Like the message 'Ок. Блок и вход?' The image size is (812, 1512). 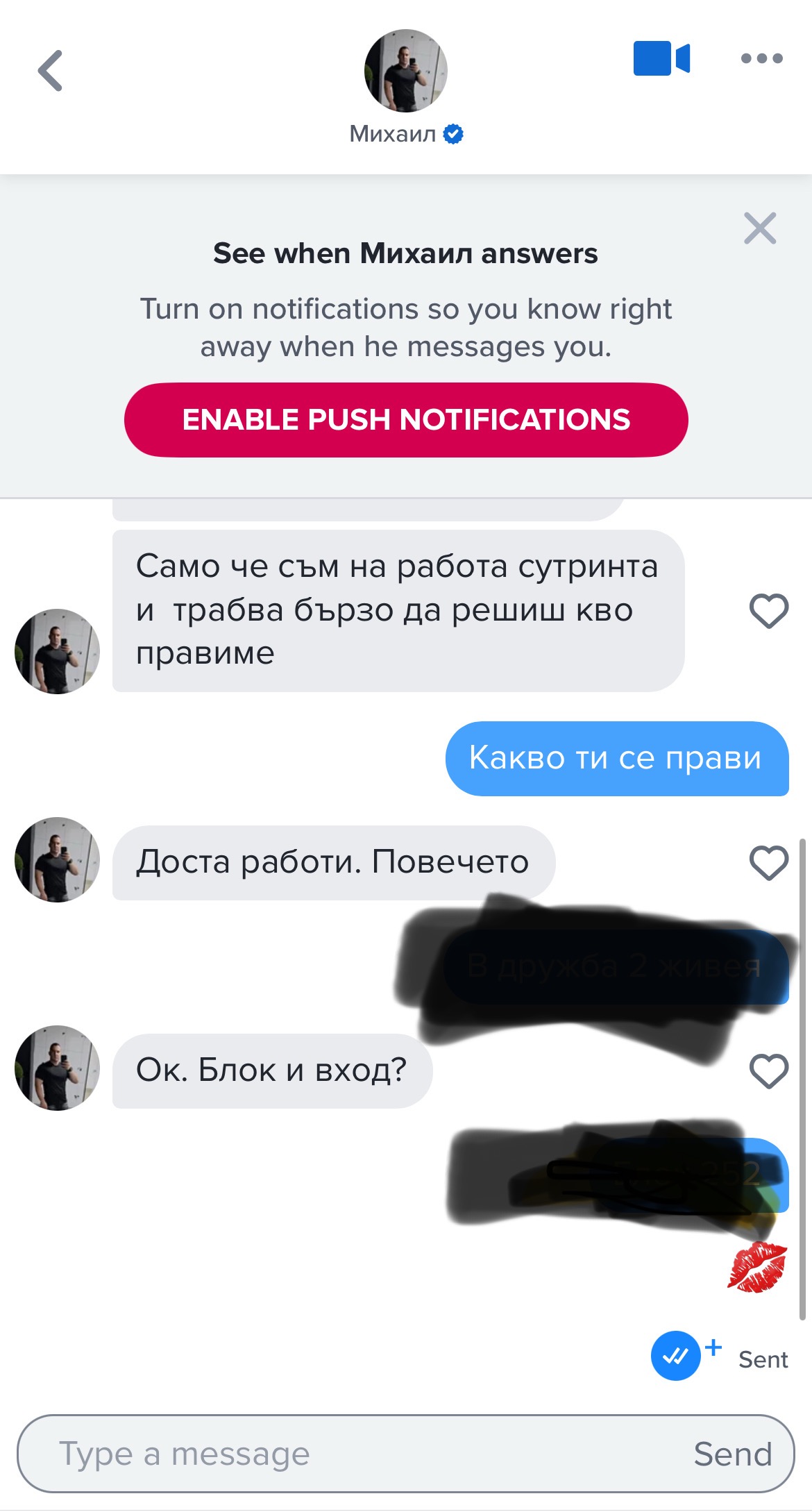point(769,1071)
